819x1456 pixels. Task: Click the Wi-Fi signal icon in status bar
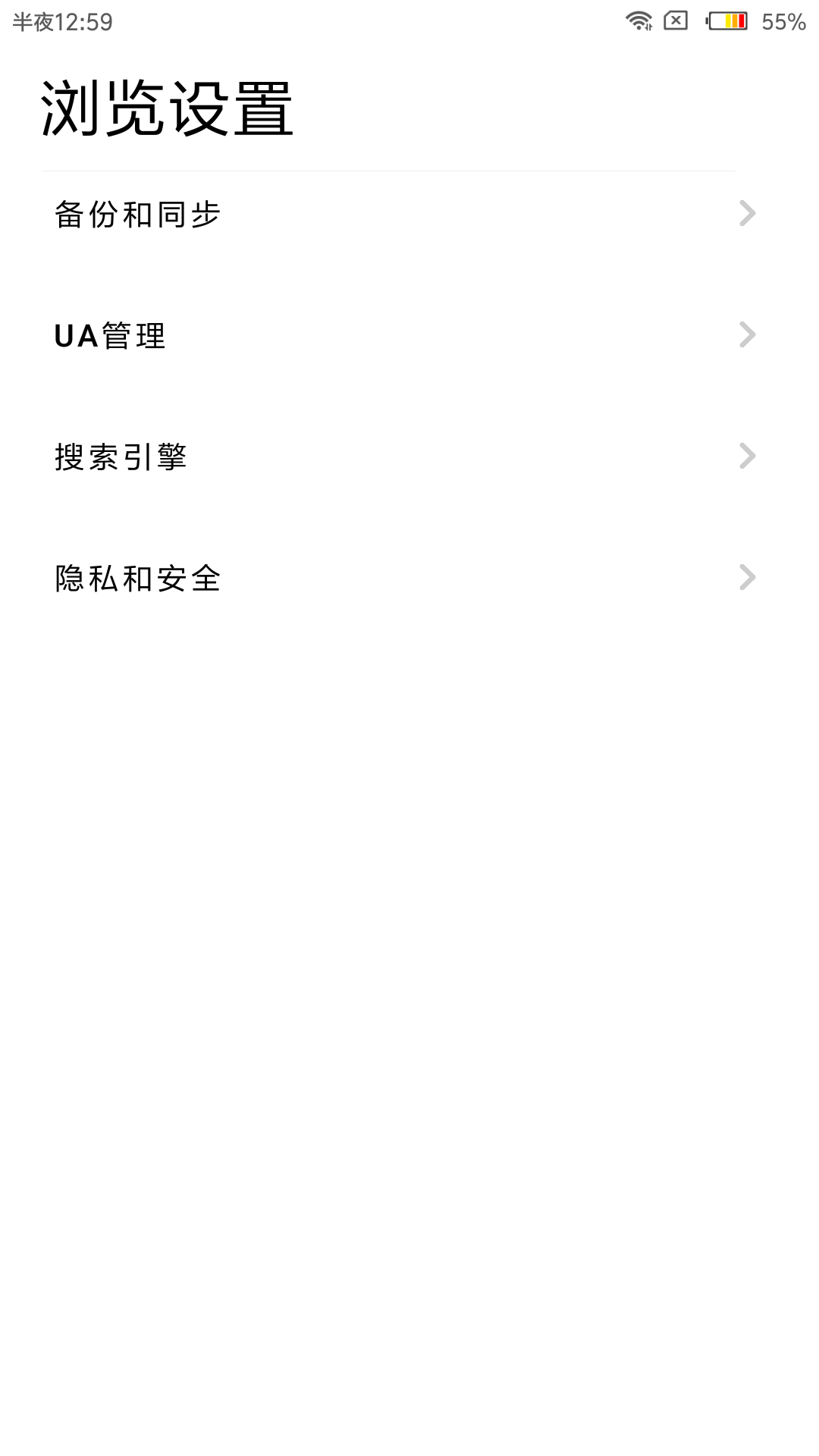pyautogui.click(x=641, y=20)
